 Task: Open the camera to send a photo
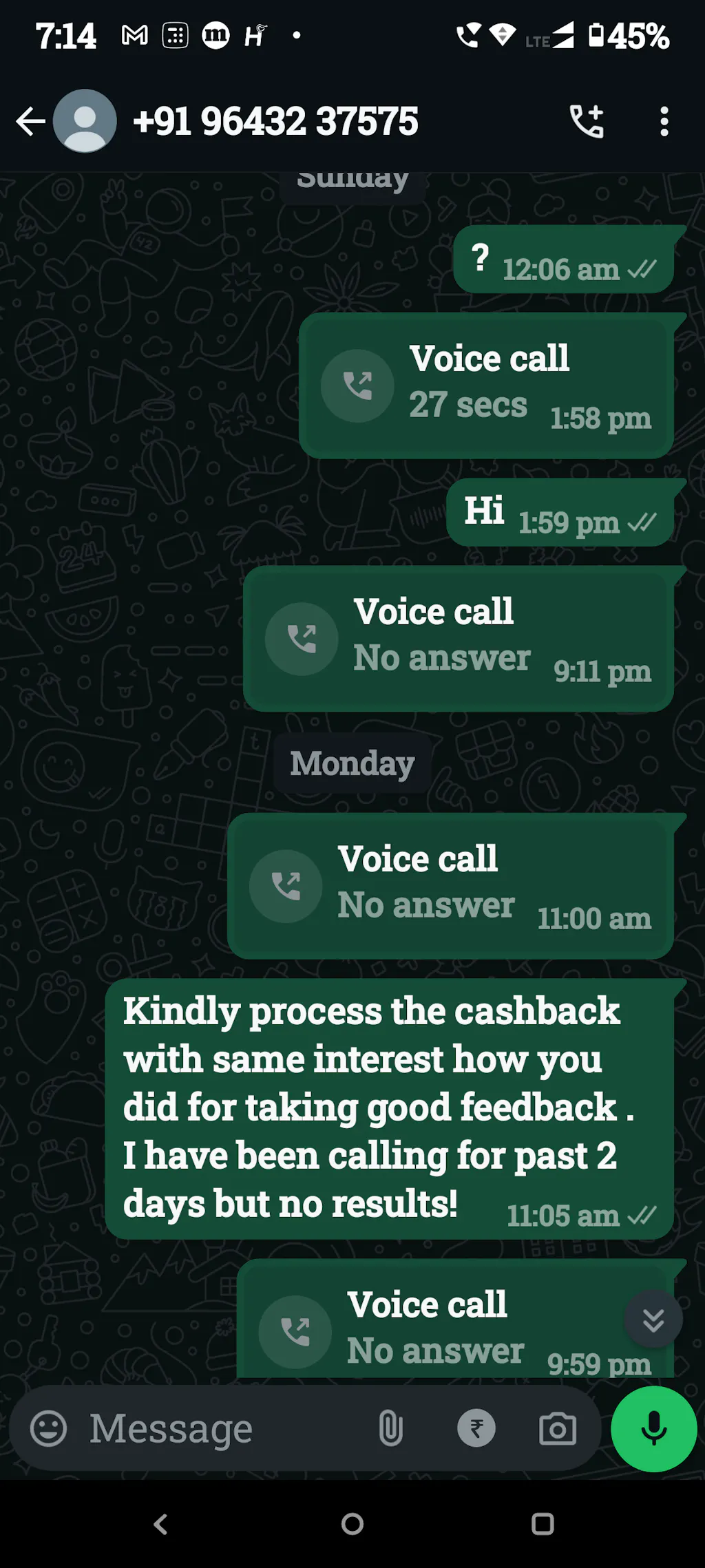pos(558,1428)
